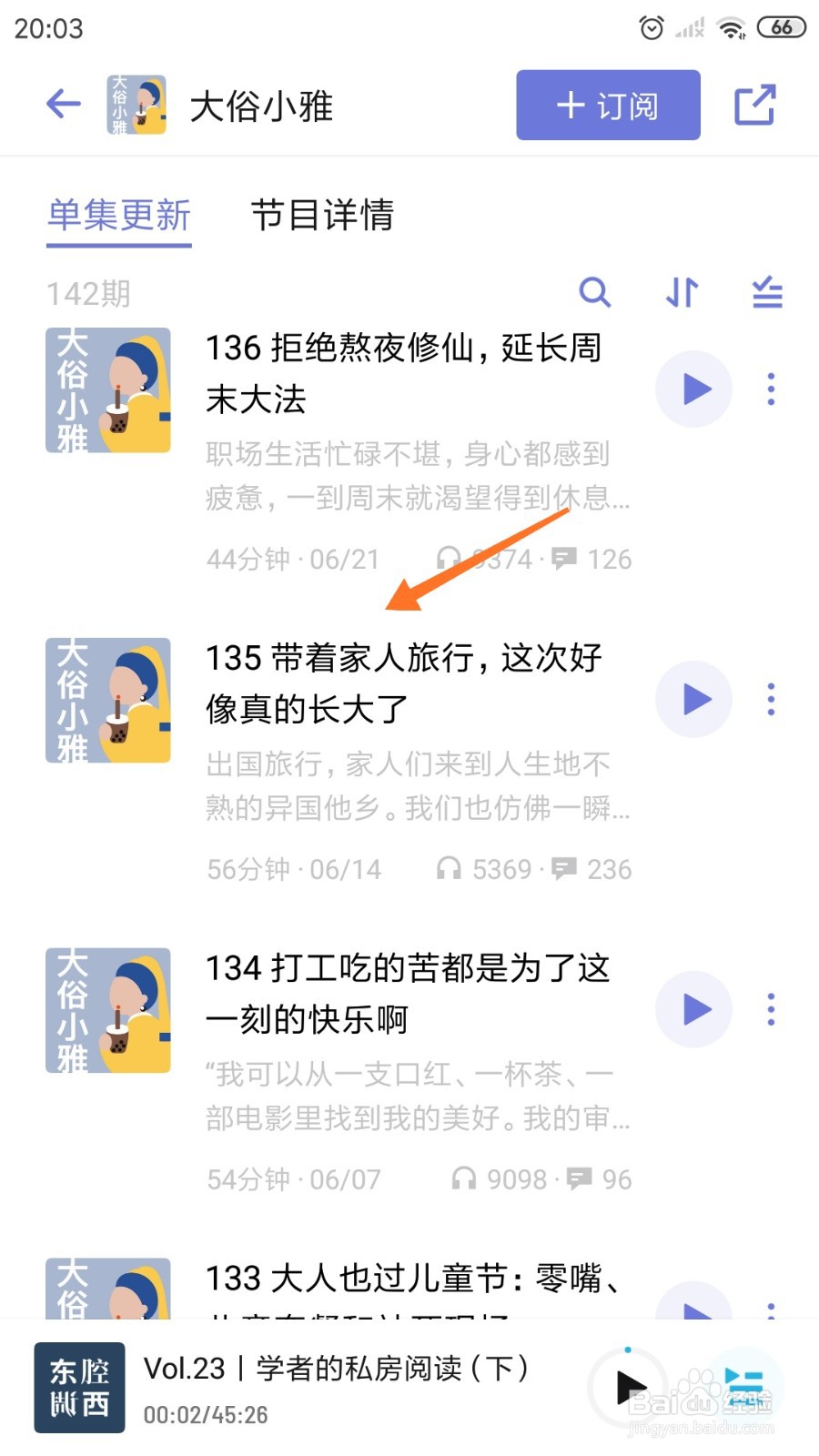This screenshot has height=1456, width=819.
Task: Tap the back arrow to leave the podcast page
Action: coord(61,104)
